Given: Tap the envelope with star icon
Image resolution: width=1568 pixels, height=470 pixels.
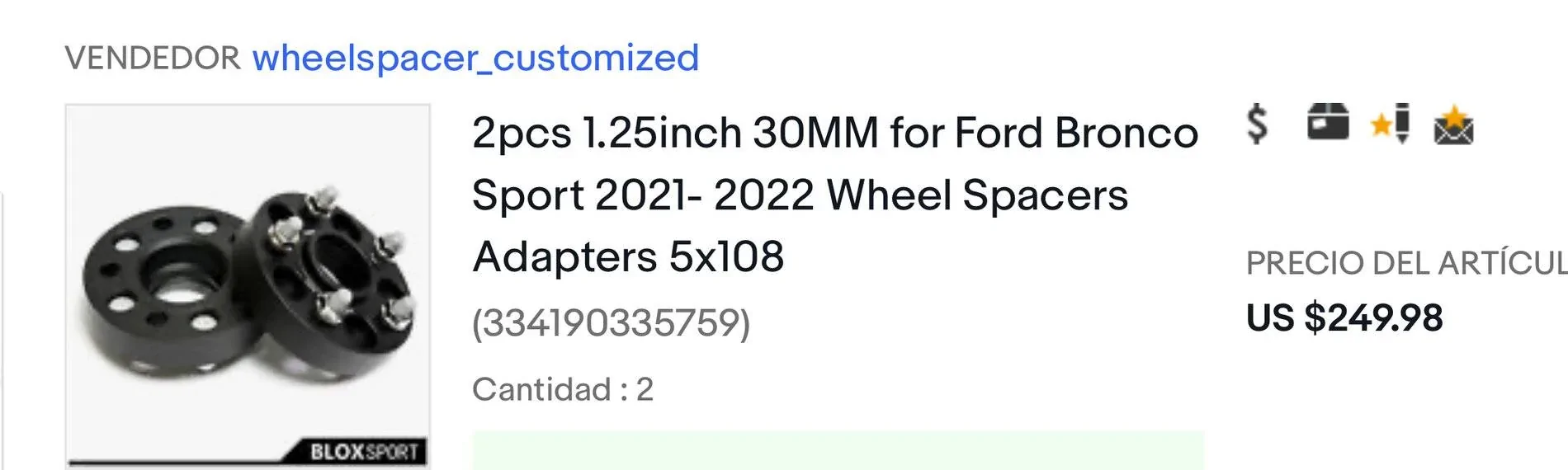Looking at the screenshot, I should [1453, 125].
